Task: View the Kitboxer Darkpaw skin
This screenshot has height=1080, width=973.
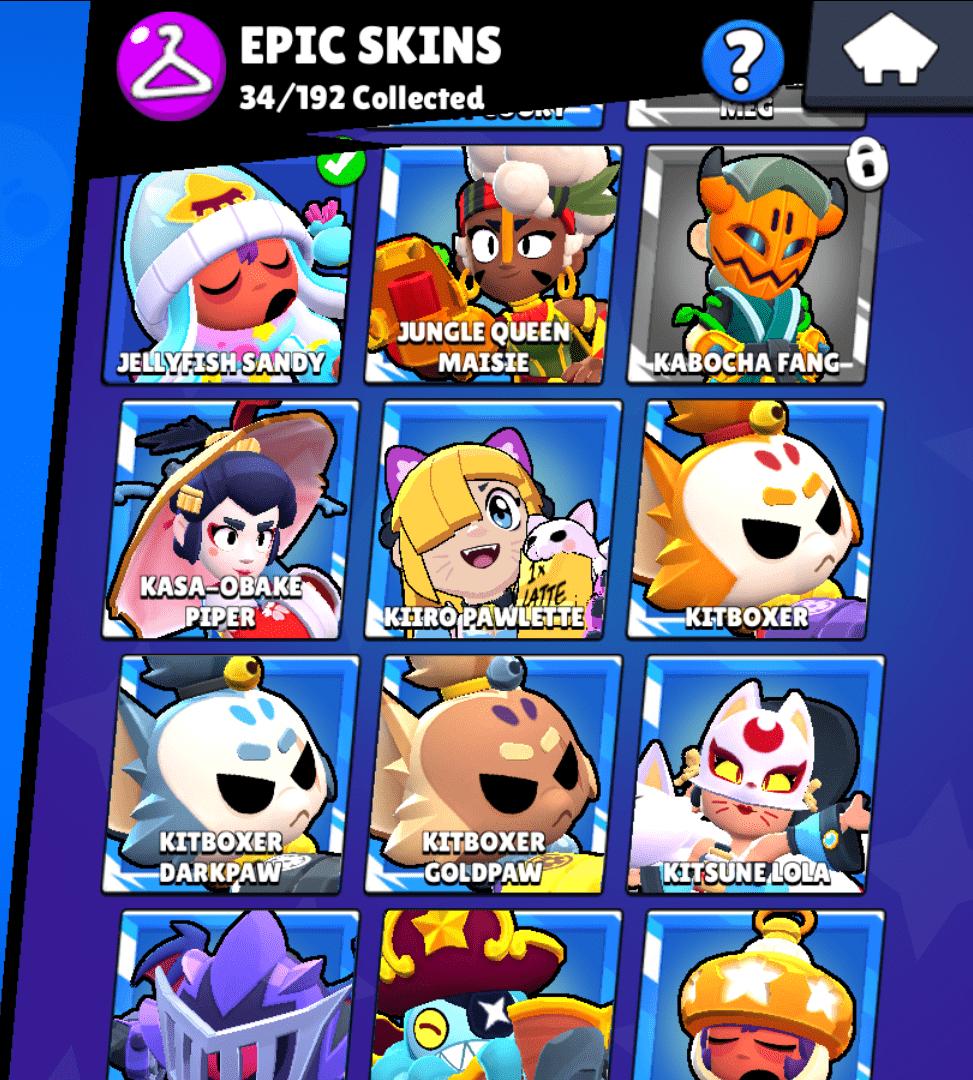Action: tap(230, 775)
